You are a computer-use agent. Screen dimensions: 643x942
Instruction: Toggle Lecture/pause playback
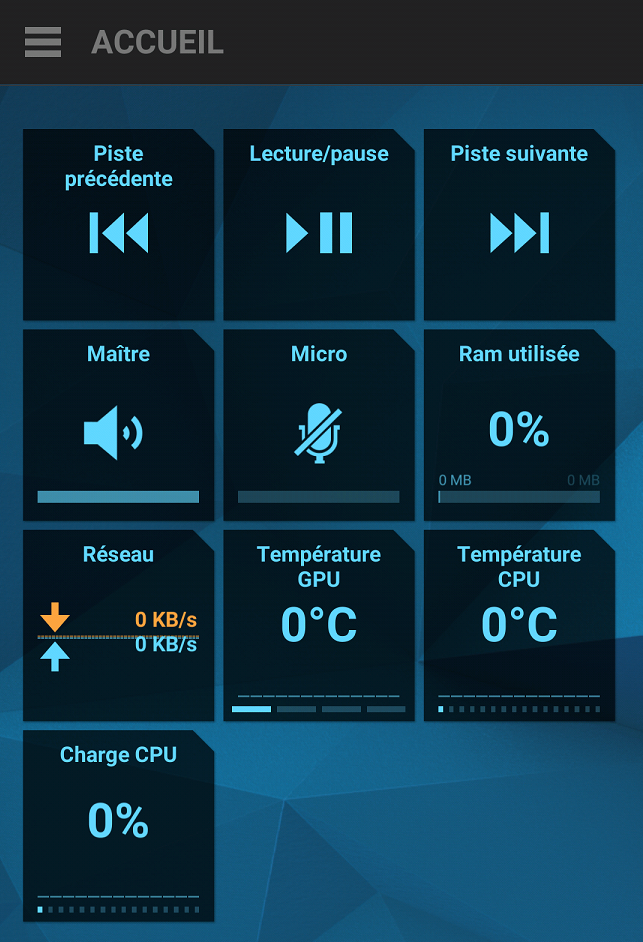[x=319, y=231]
